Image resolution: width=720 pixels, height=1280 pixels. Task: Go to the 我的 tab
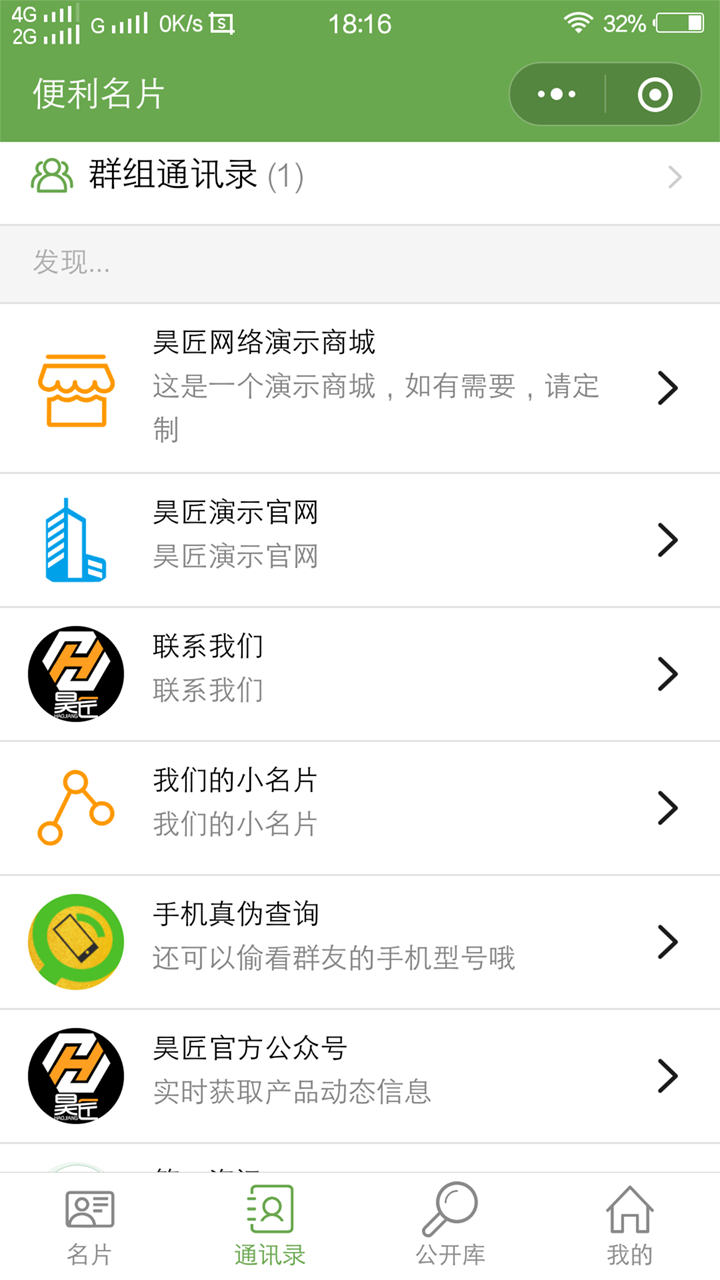[x=630, y=1226]
